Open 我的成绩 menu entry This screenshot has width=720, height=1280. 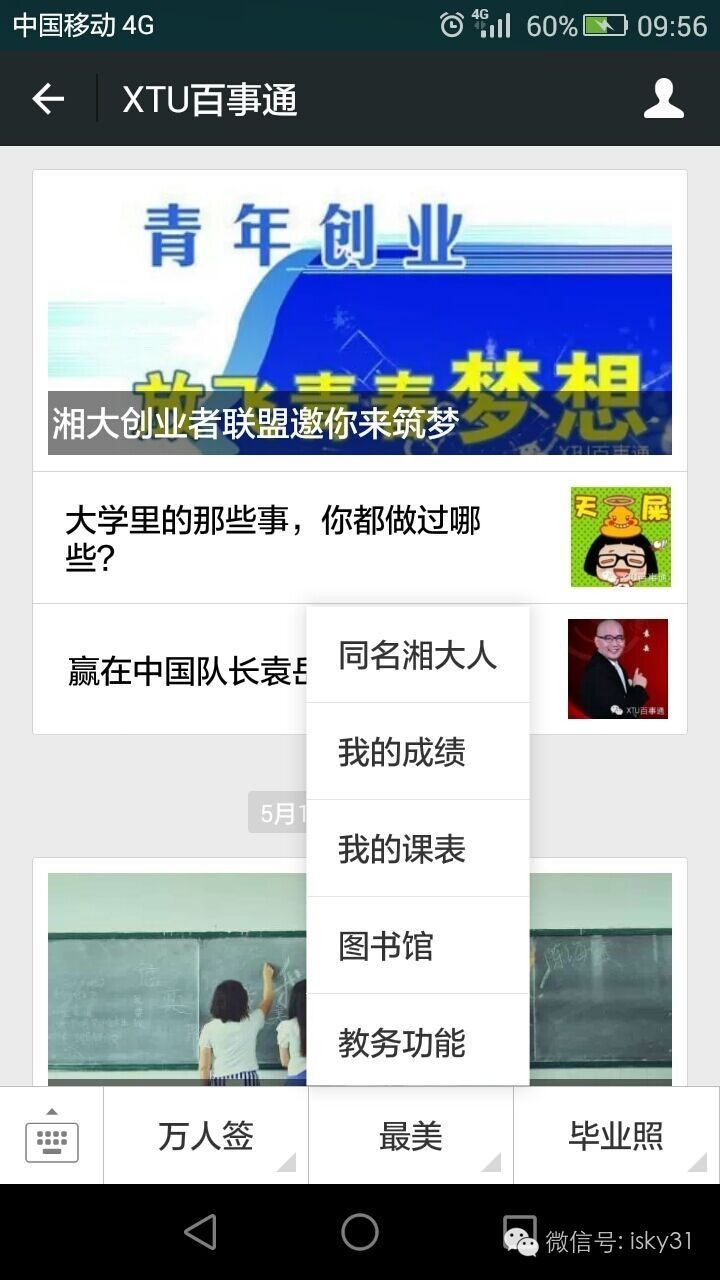pos(417,753)
